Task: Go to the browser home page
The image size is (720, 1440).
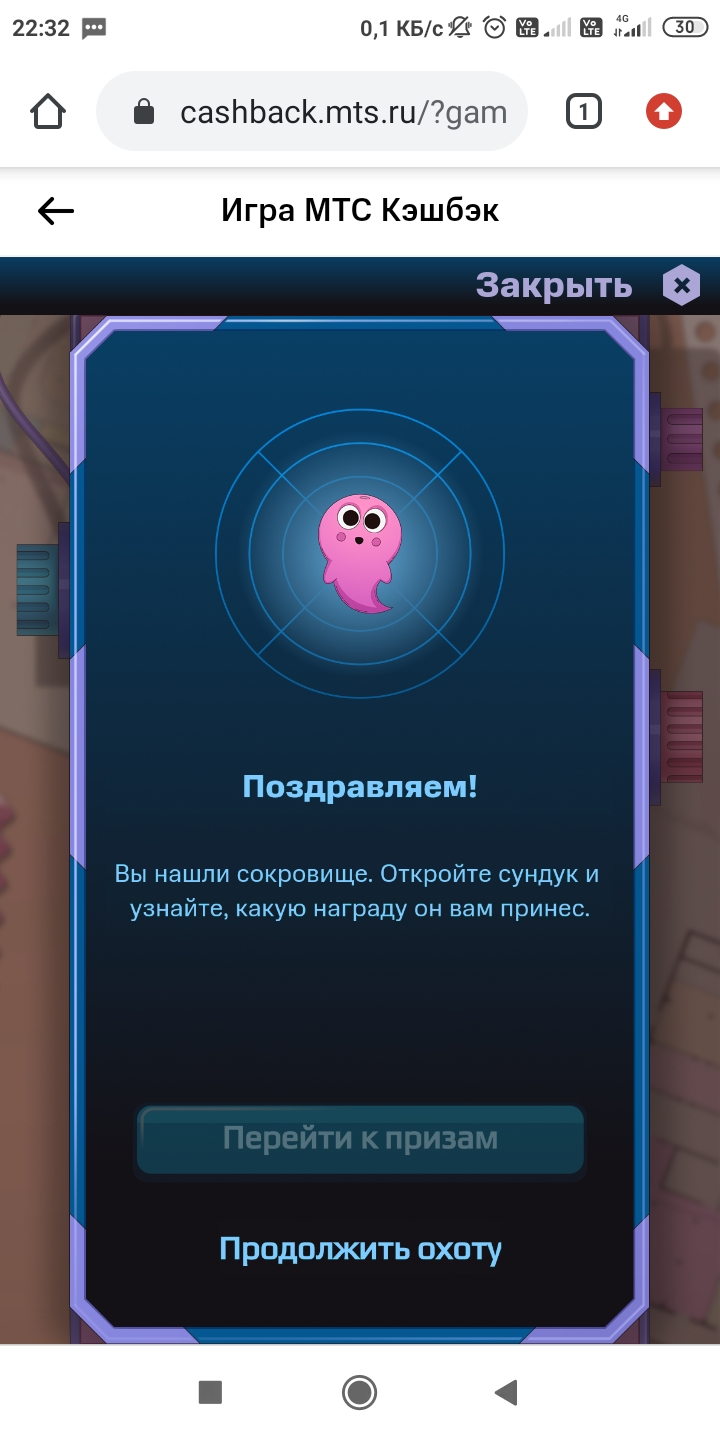Action: pyautogui.click(x=49, y=111)
